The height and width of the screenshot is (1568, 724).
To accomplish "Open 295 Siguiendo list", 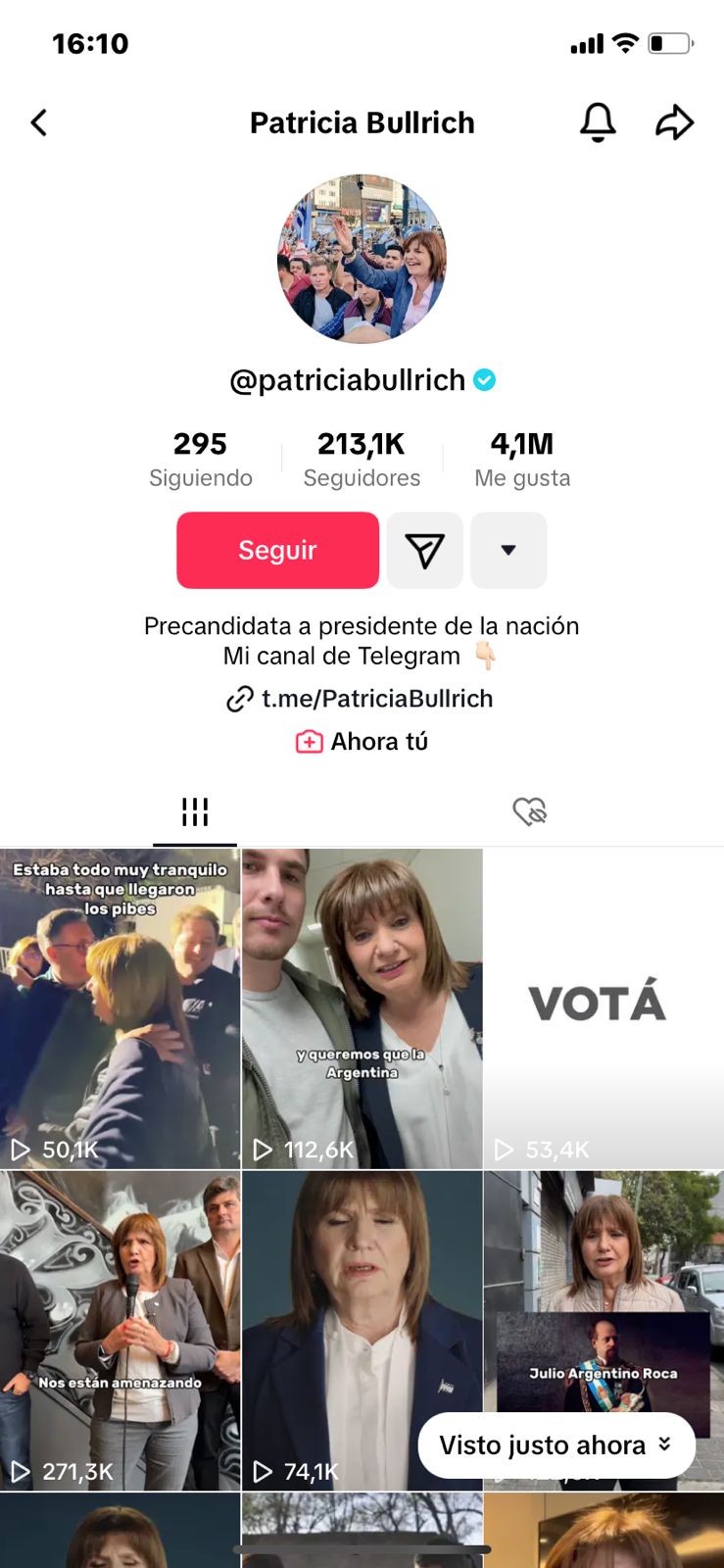I will [x=200, y=459].
